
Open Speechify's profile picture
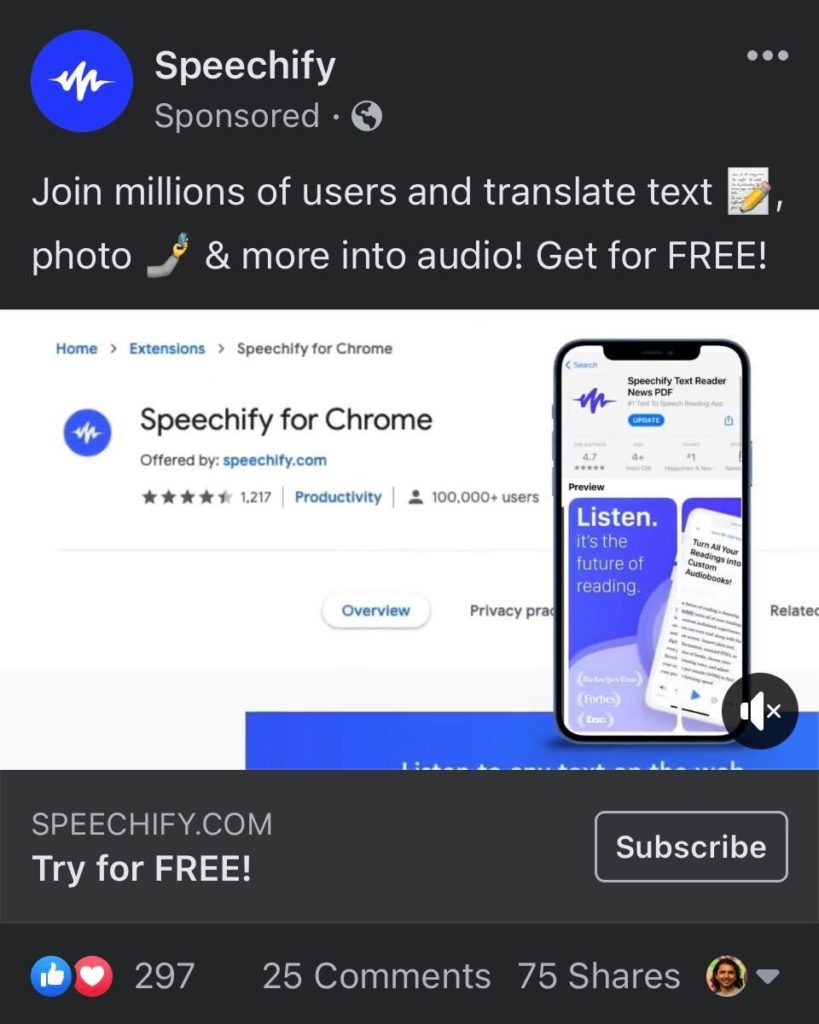[82, 82]
